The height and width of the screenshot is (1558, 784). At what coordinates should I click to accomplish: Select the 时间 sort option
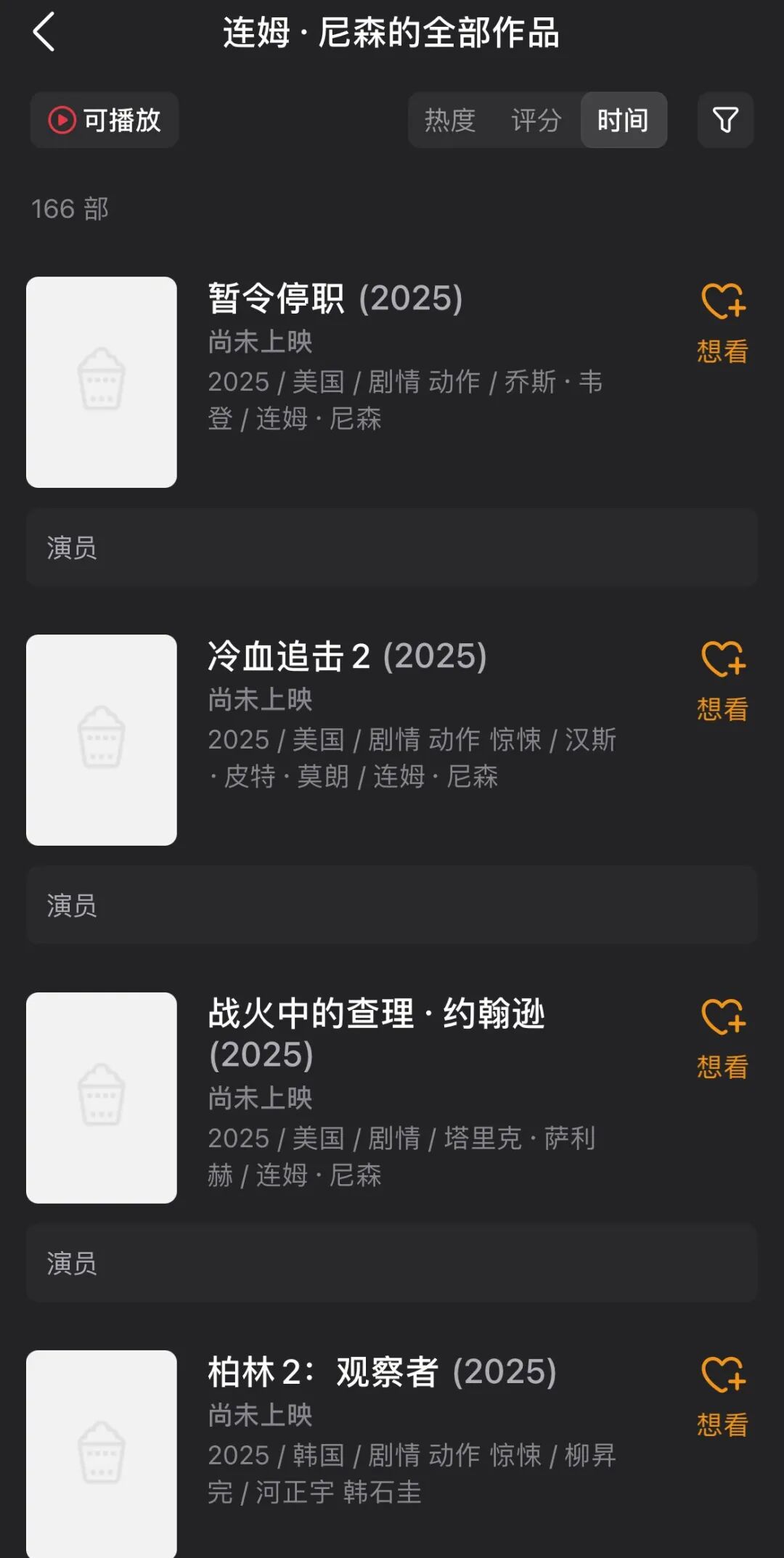click(x=624, y=120)
